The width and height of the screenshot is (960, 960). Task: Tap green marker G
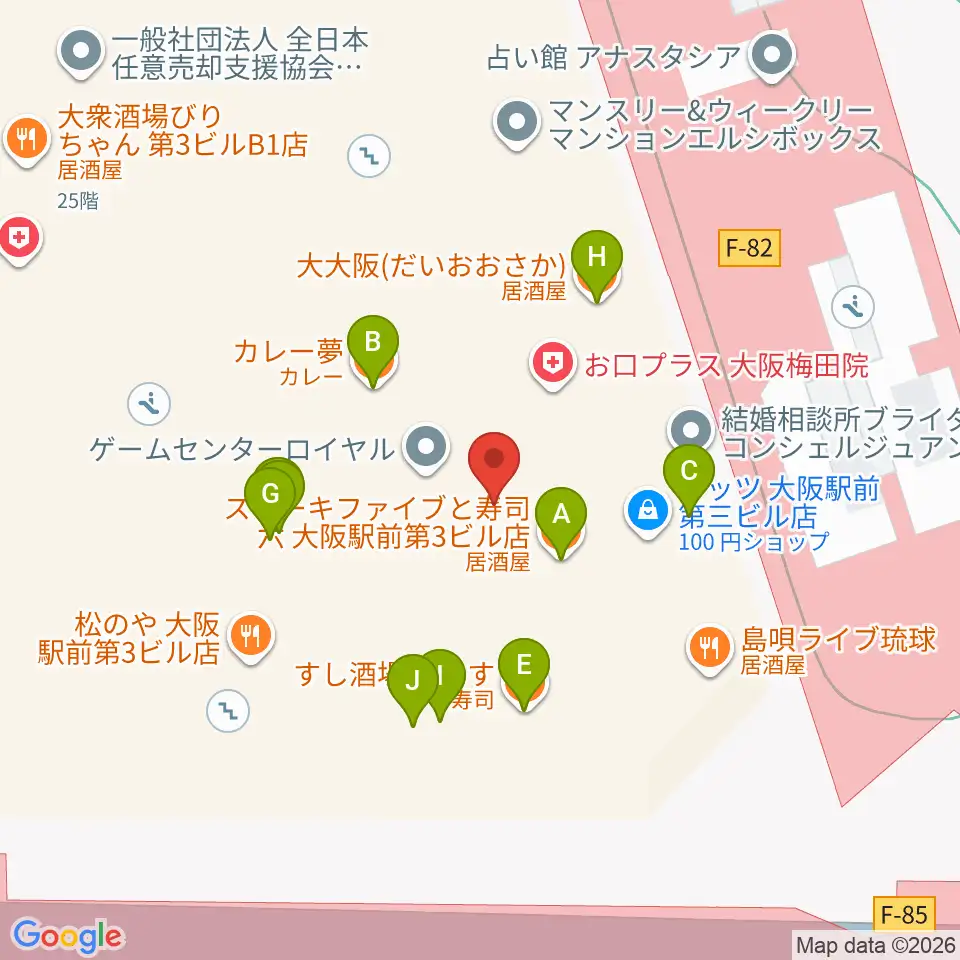click(x=270, y=497)
